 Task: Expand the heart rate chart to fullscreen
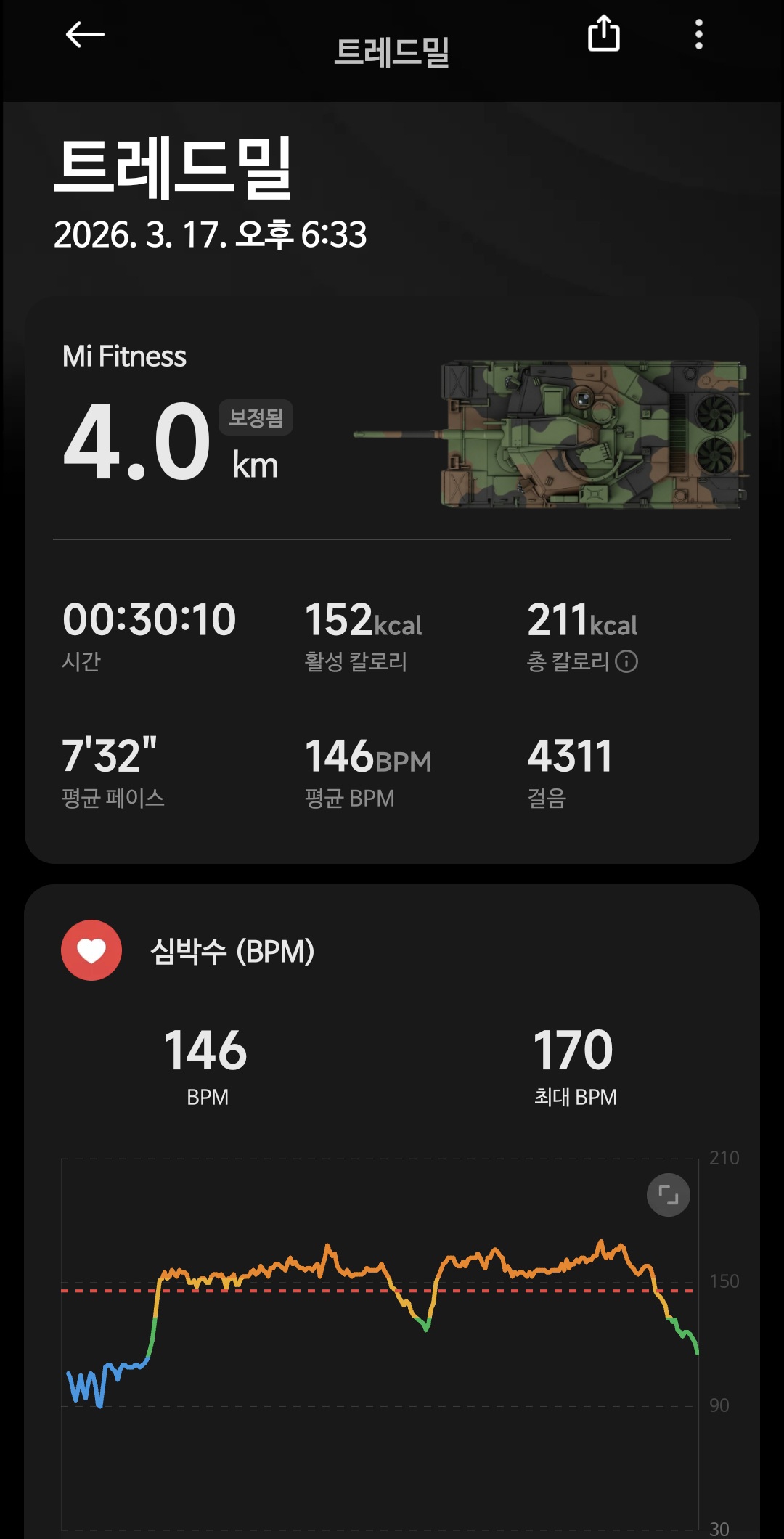tap(668, 1194)
